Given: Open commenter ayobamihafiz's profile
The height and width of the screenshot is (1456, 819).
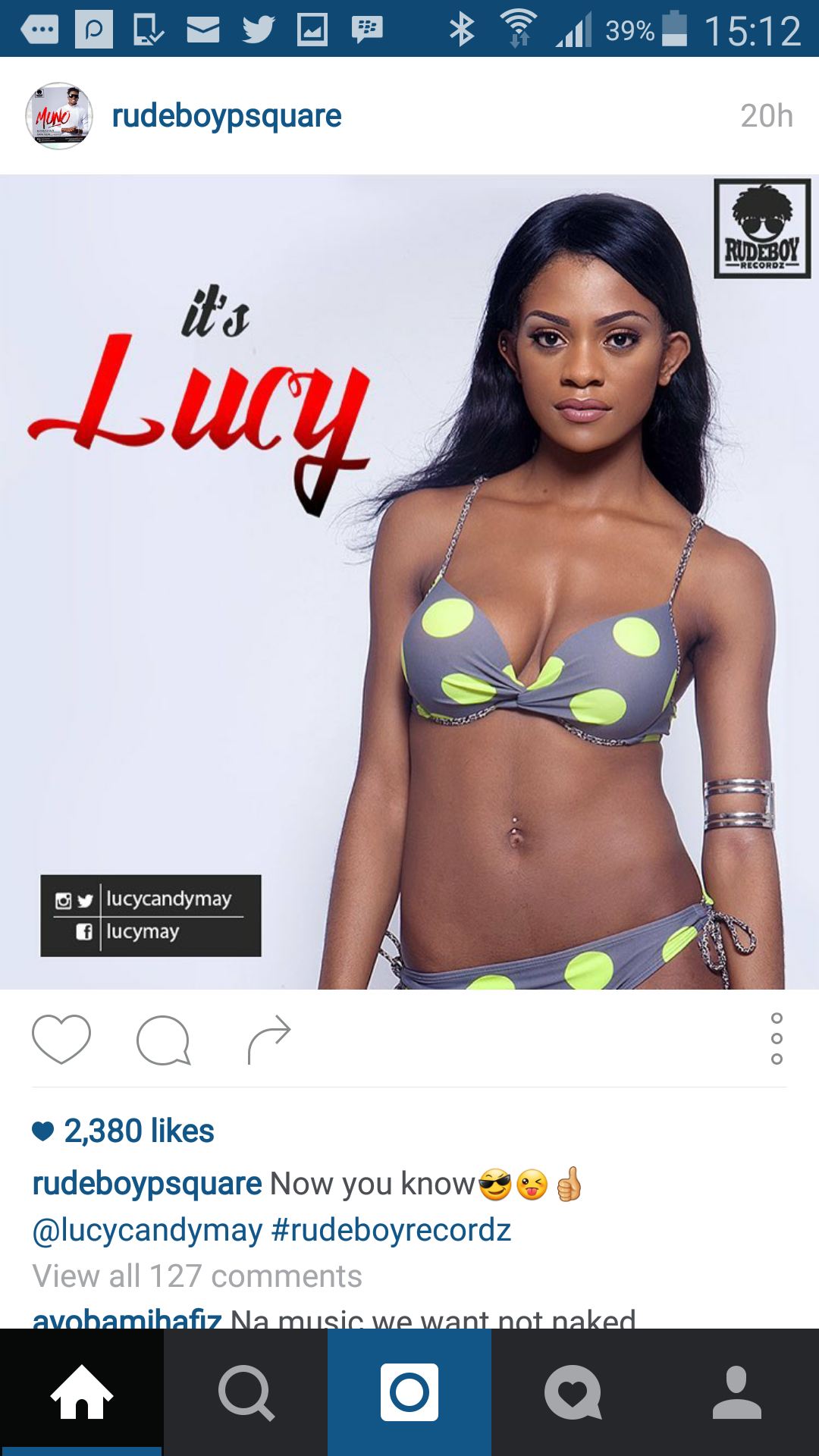Looking at the screenshot, I should pos(127,1318).
